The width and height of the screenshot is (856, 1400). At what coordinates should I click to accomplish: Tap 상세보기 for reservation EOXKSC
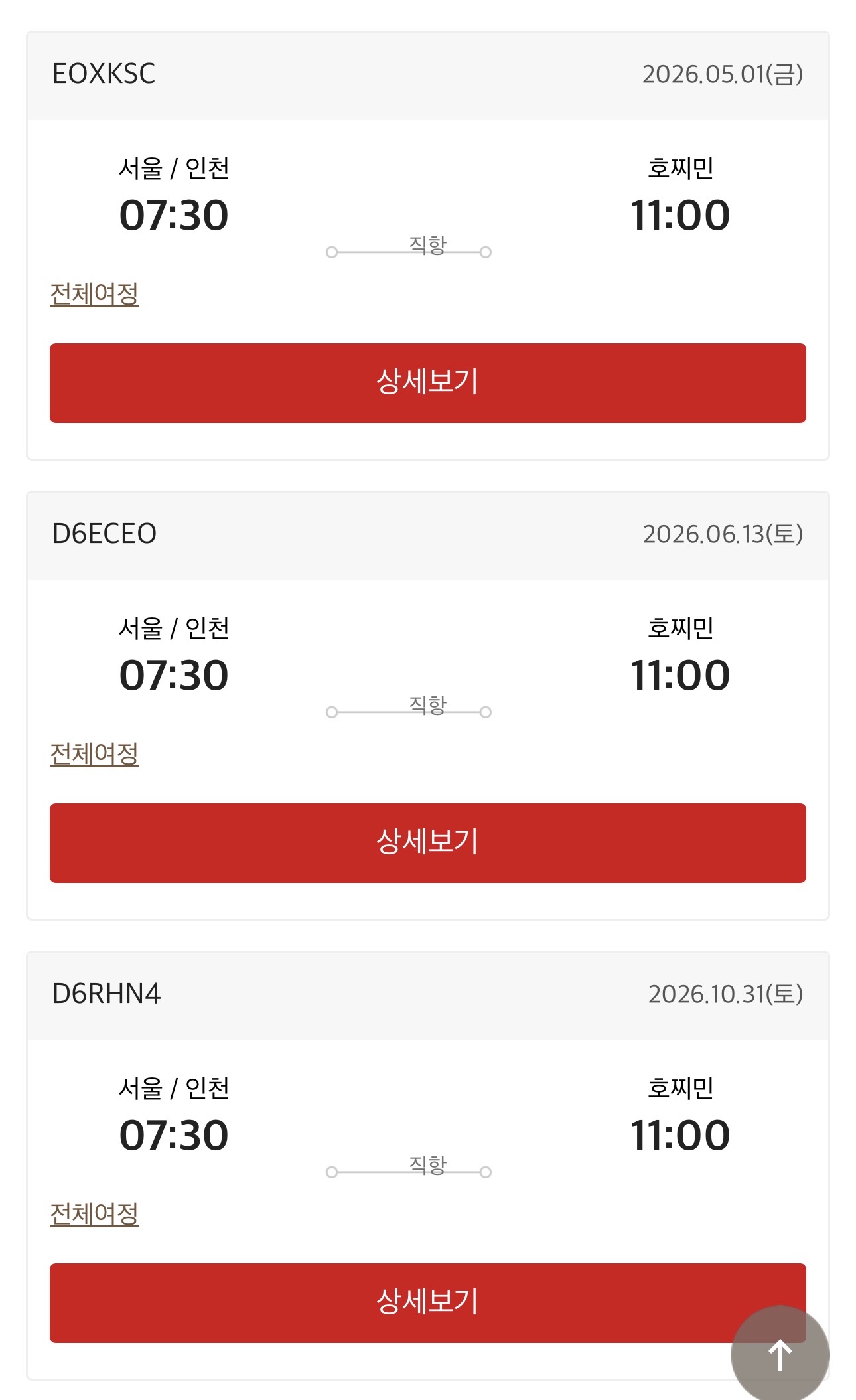427,382
